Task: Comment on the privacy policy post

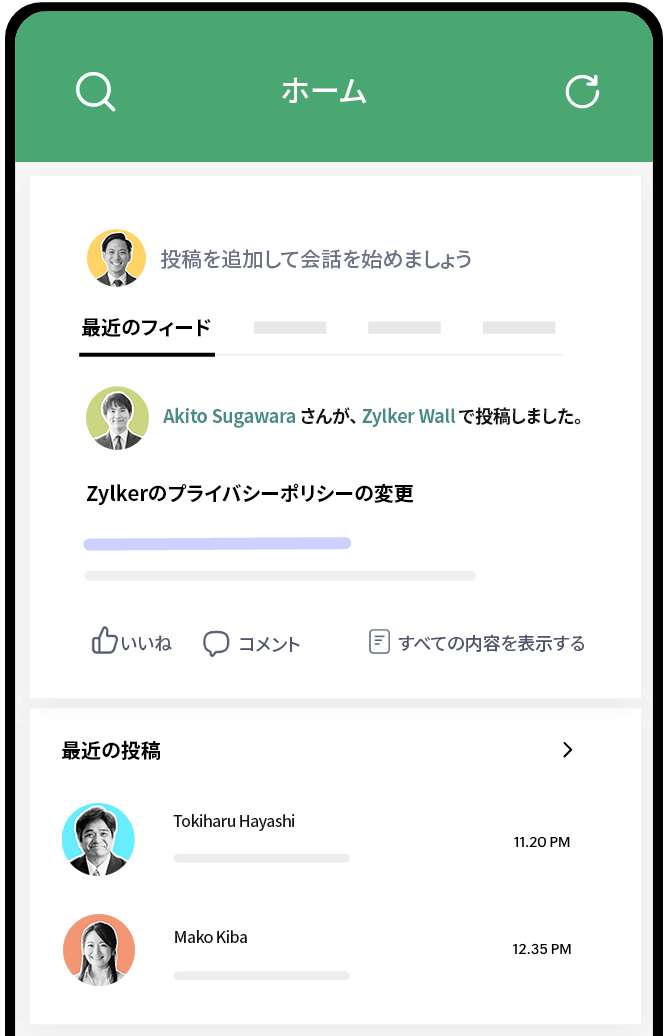Action: pyautogui.click(x=251, y=643)
